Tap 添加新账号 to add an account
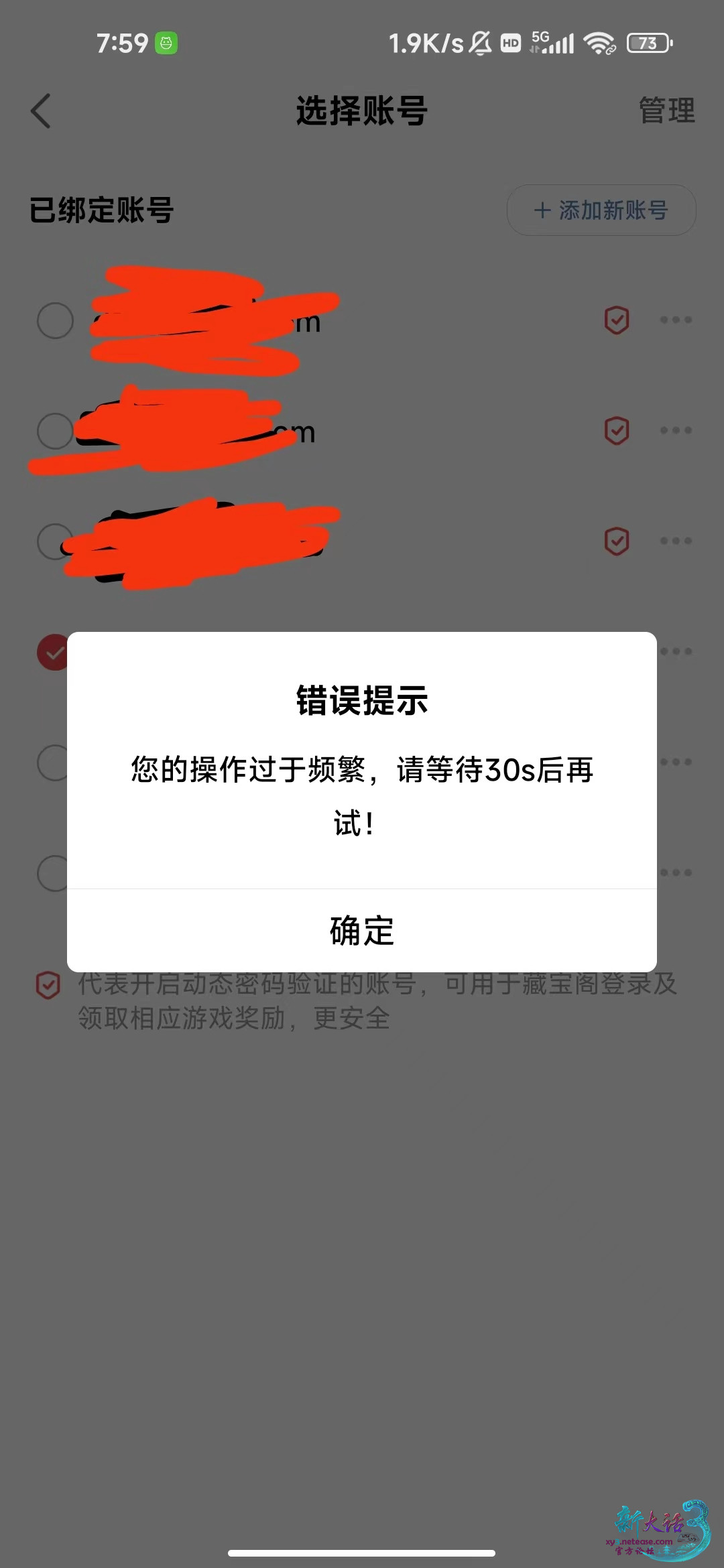724x1568 pixels. (x=601, y=210)
